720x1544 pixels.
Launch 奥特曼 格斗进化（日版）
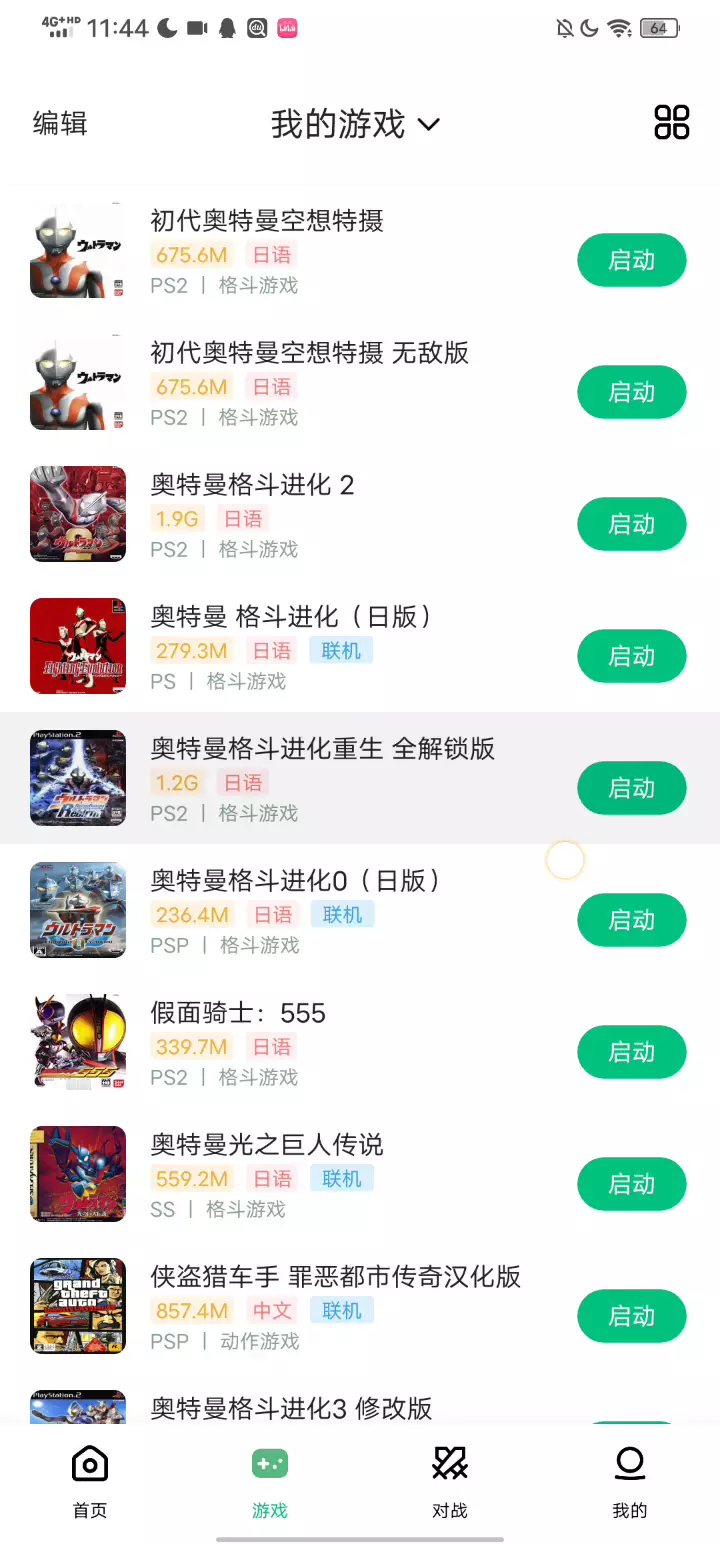[x=631, y=656]
